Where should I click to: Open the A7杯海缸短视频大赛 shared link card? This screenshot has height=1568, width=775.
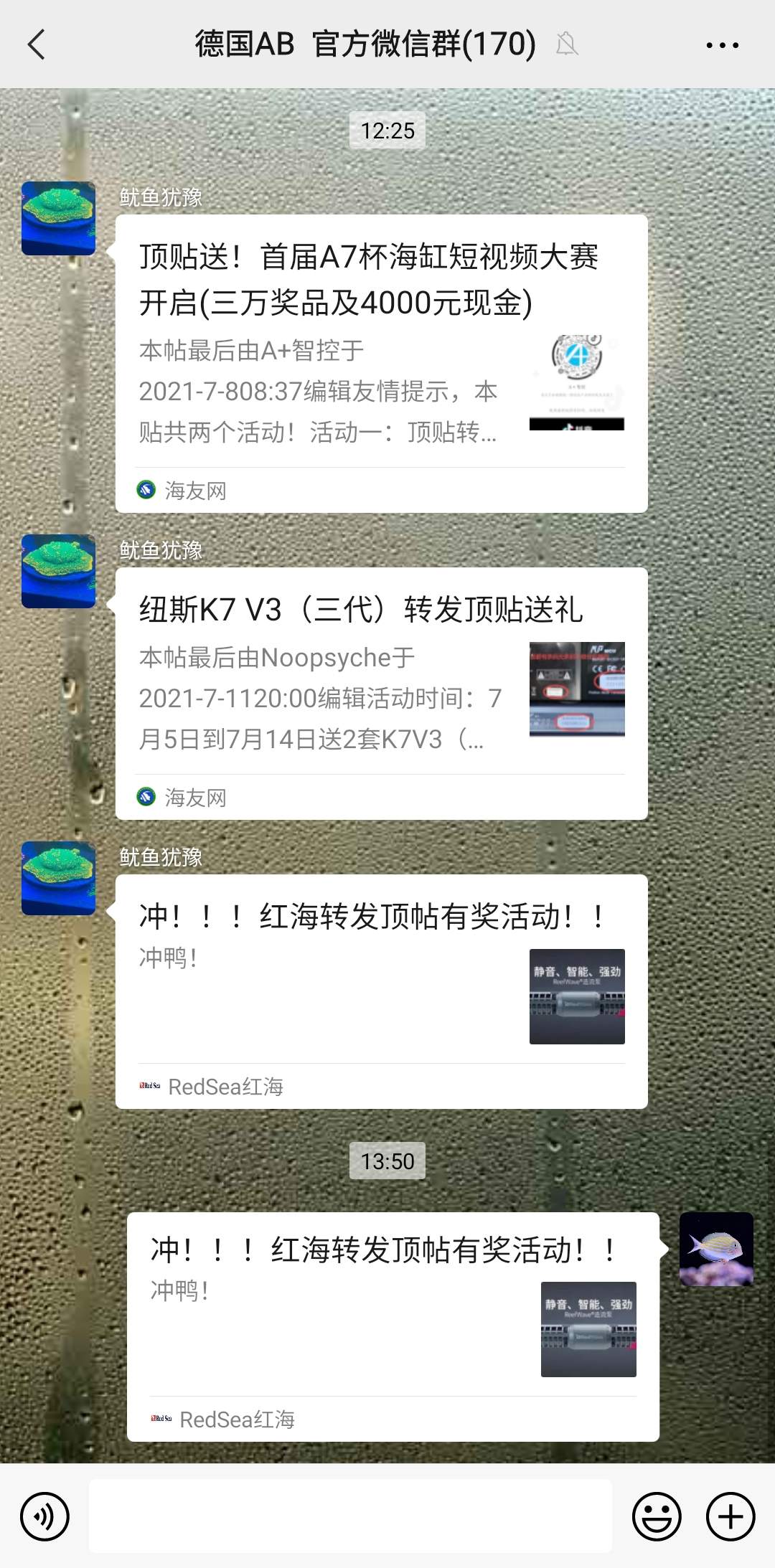click(x=381, y=363)
